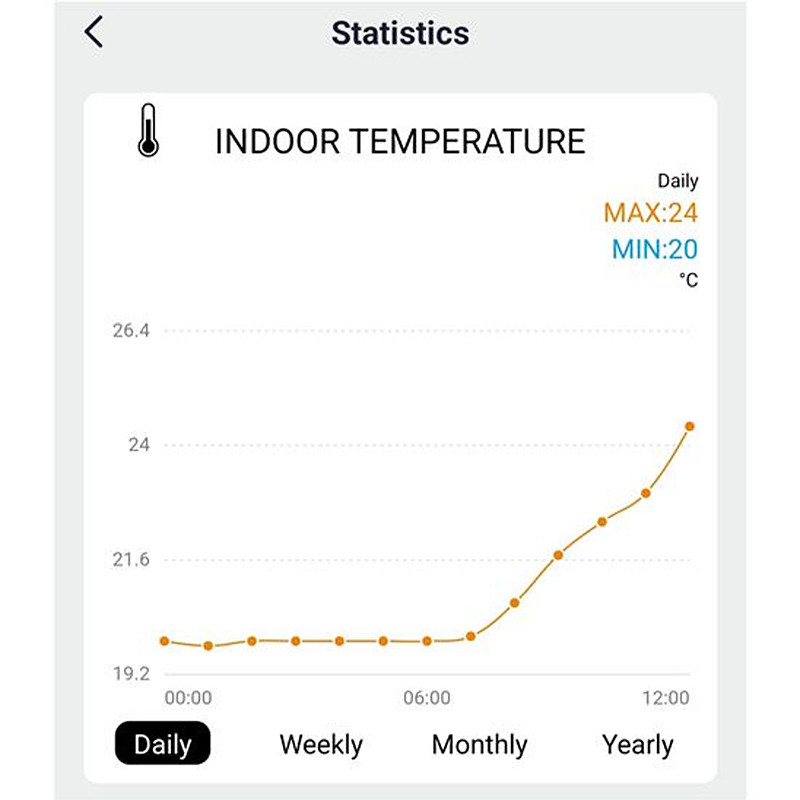The width and height of the screenshot is (800, 800).
Task: Go back from the Statistics screen
Action: 94,33
